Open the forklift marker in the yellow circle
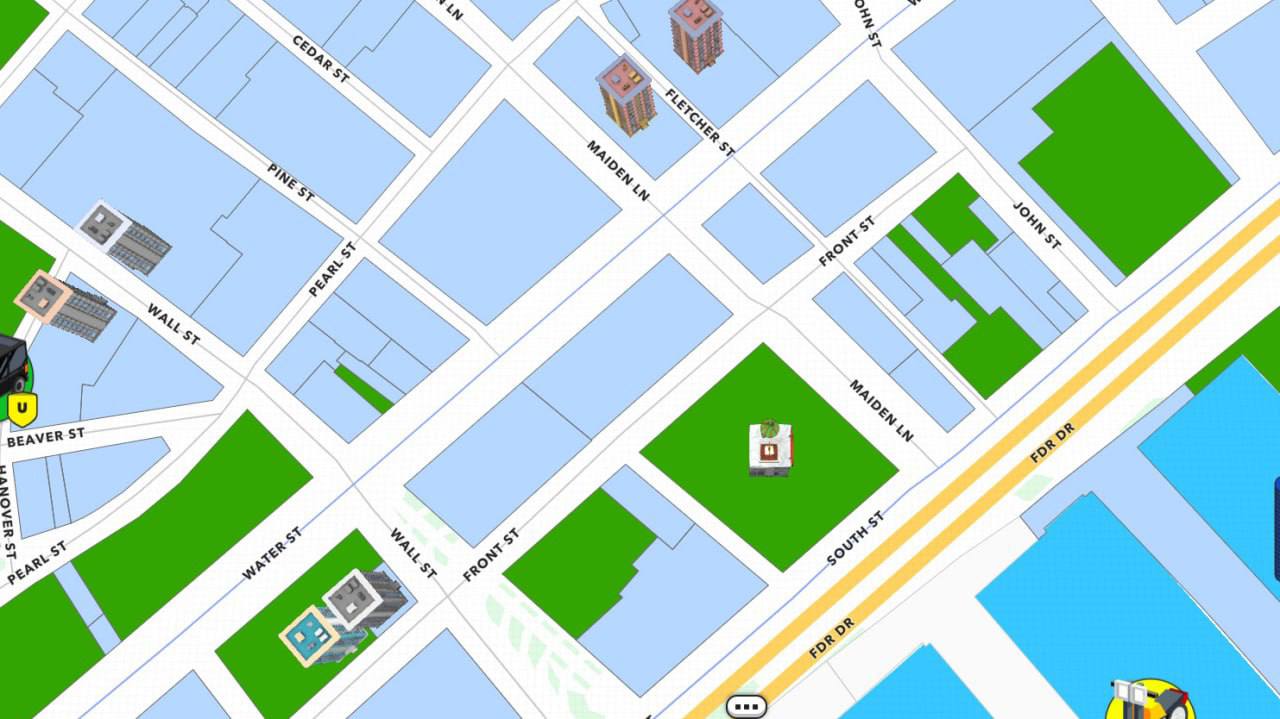 point(1150,701)
